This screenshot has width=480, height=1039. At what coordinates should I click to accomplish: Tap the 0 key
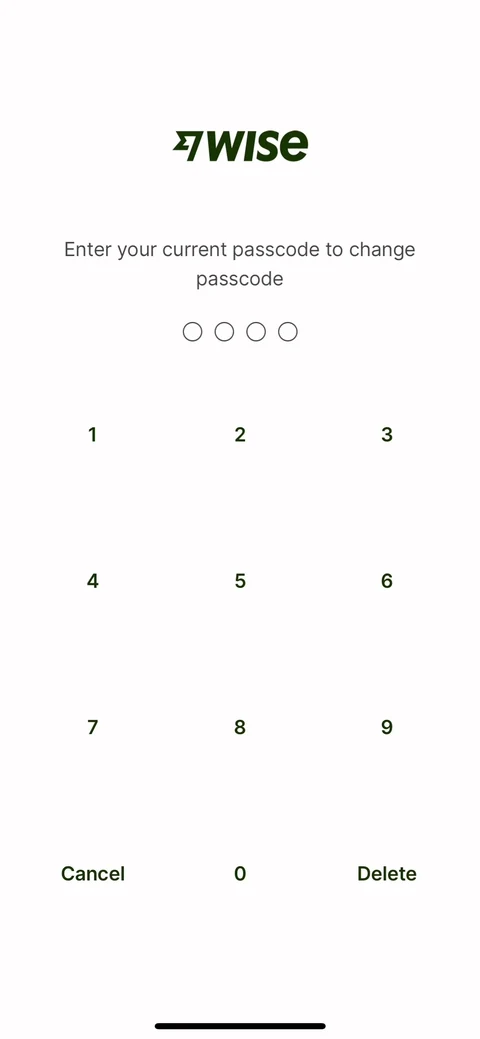[x=240, y=874]
